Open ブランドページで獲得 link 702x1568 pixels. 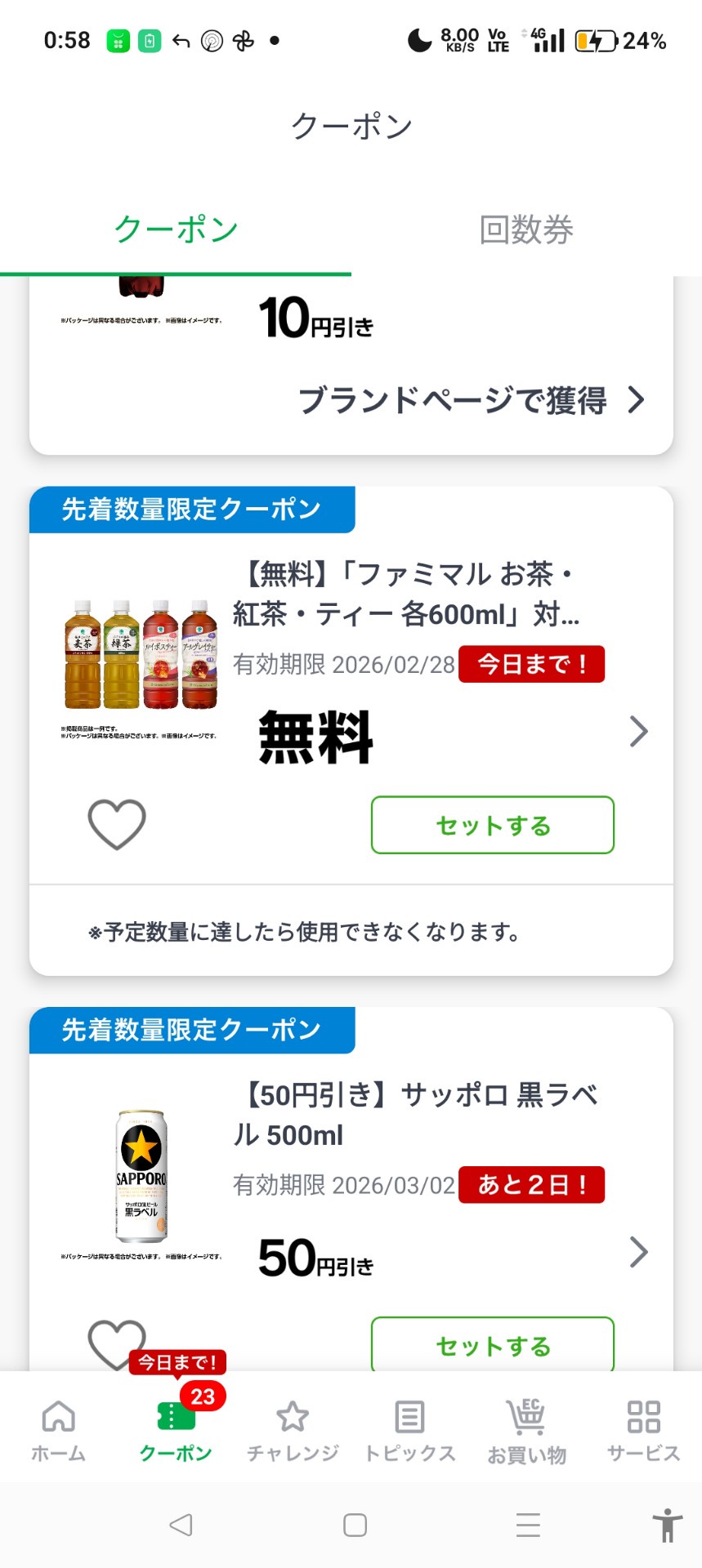(472, 400)
